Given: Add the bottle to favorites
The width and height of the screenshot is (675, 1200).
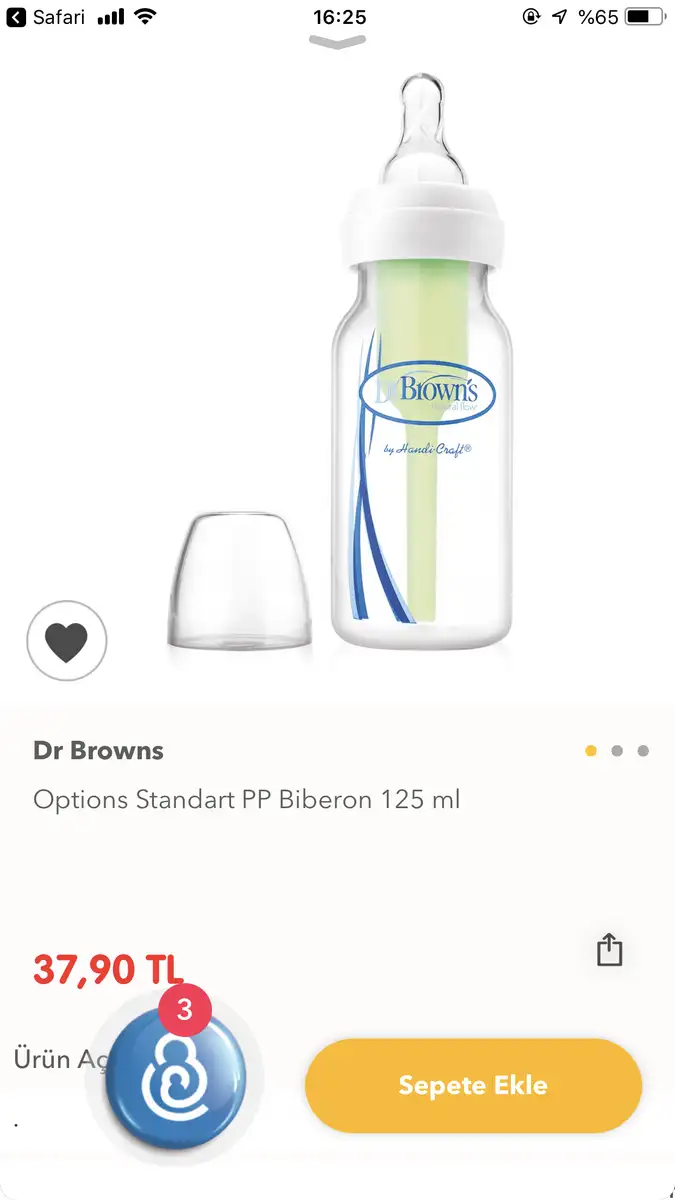Looking at the screenshot, I should (x=66, y=641).
